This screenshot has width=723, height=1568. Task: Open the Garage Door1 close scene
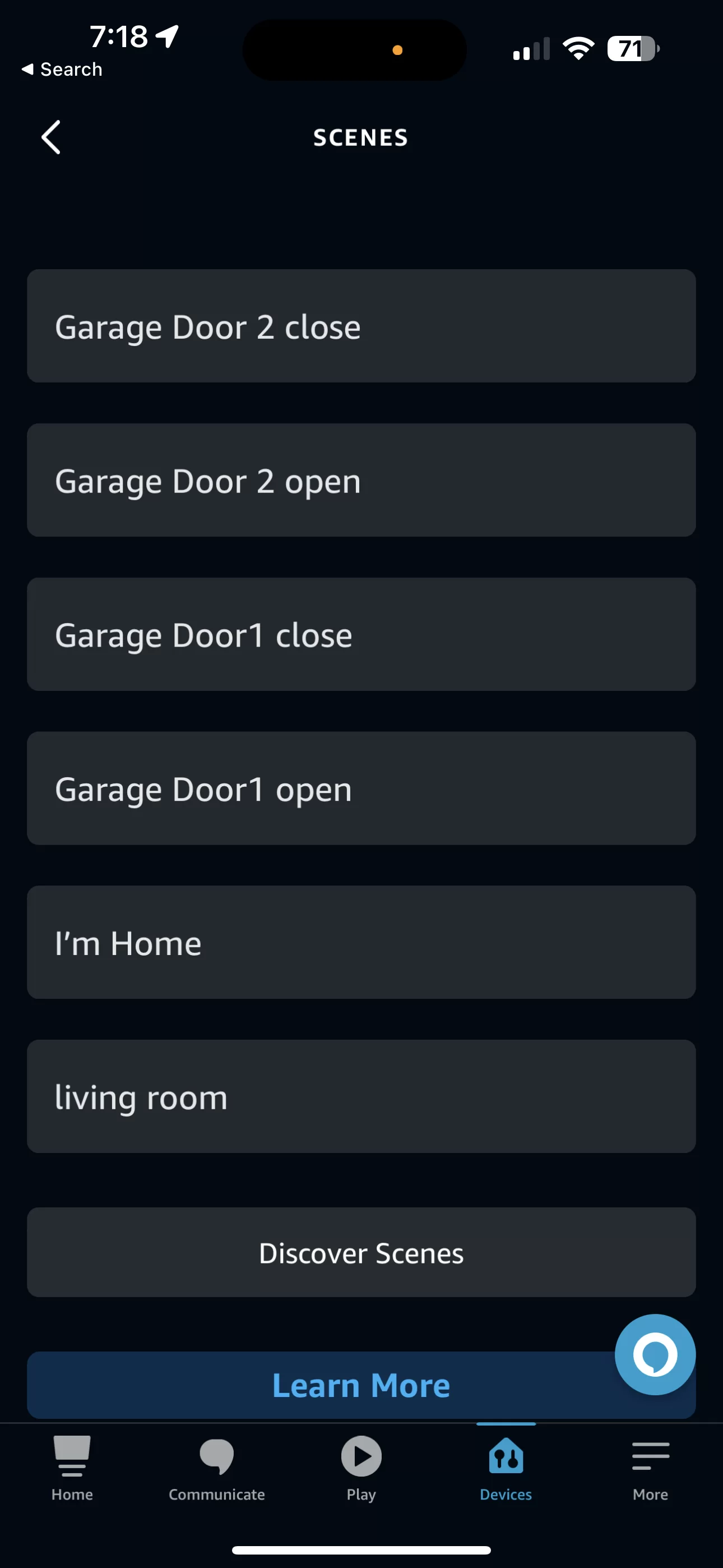pyautogui.click(x=361, y=634)
